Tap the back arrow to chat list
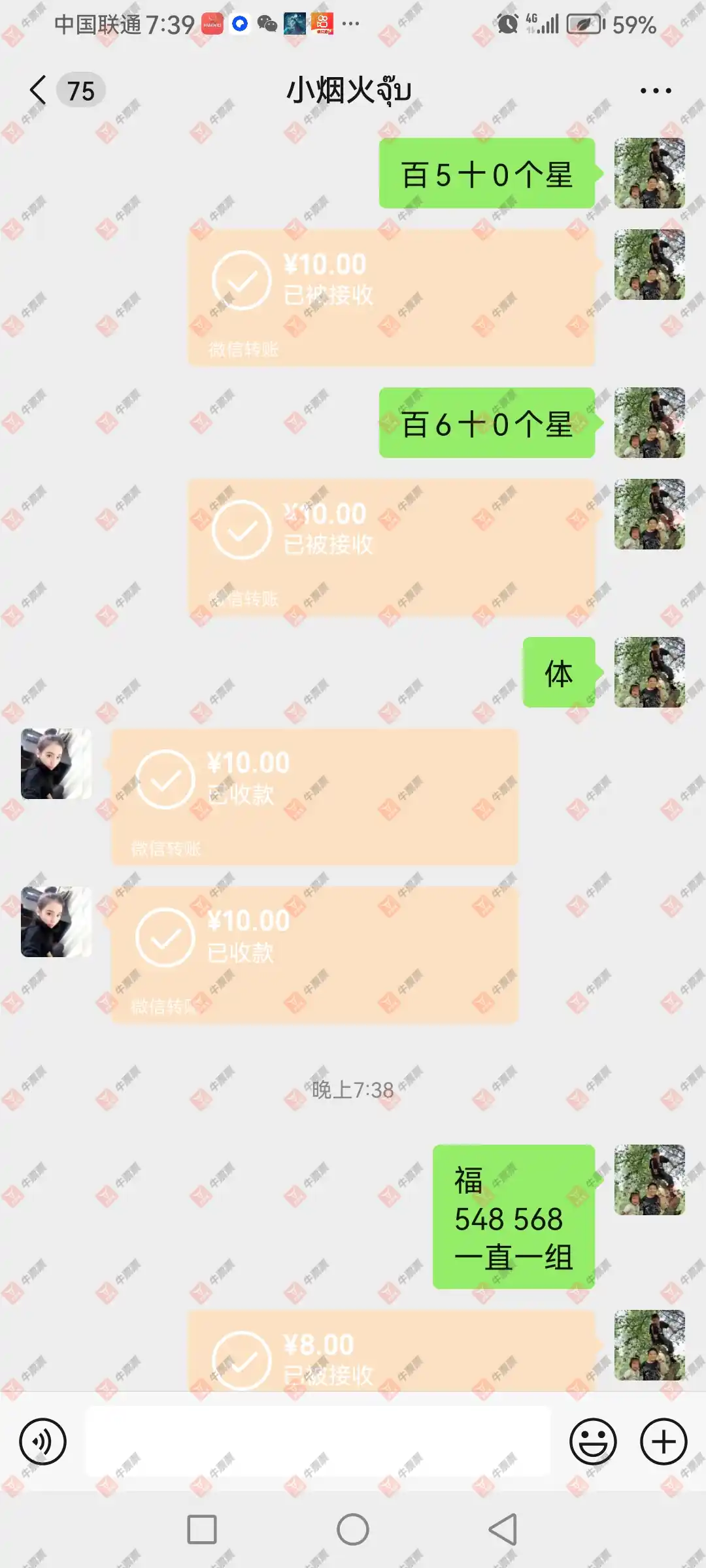The image size is (706, 1568). pyautogui.click(x=37, y=91)
